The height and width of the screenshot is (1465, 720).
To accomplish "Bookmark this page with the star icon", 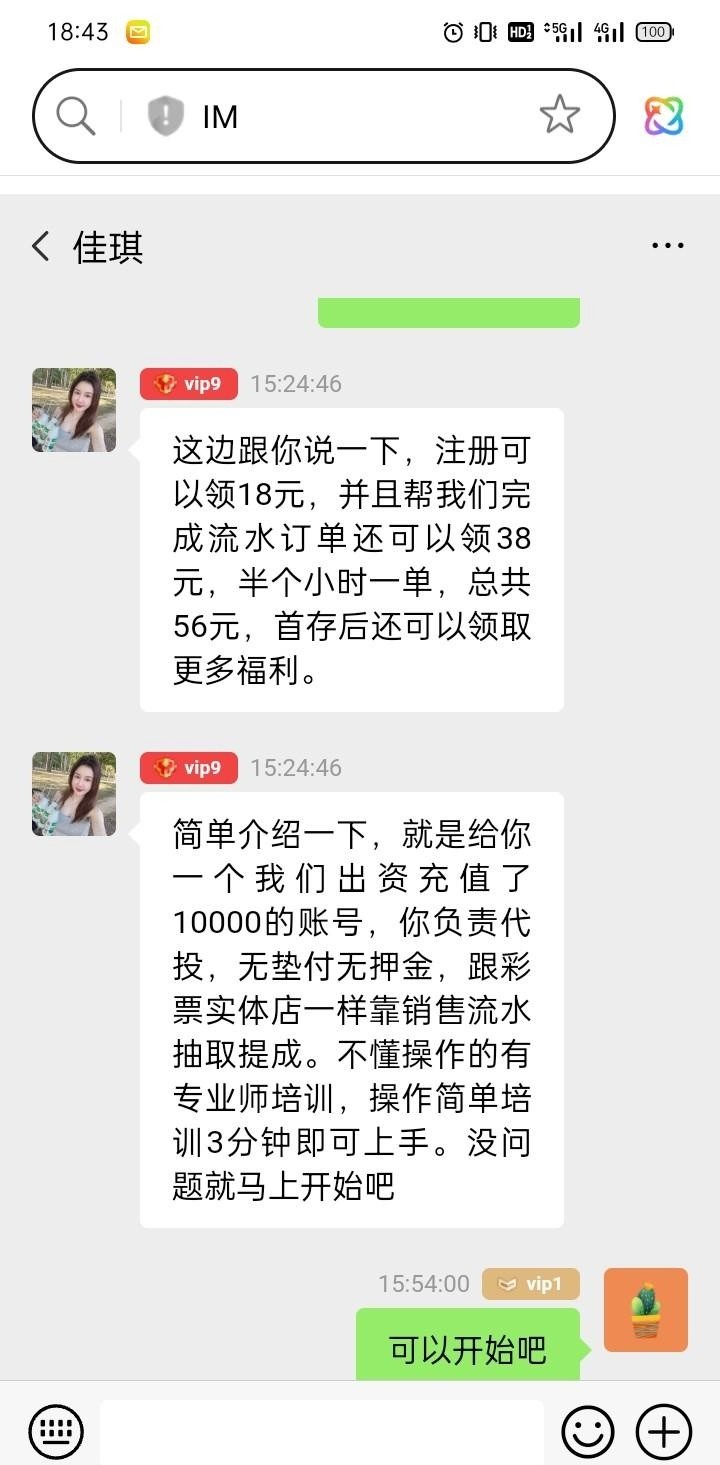I will (559, 116).
